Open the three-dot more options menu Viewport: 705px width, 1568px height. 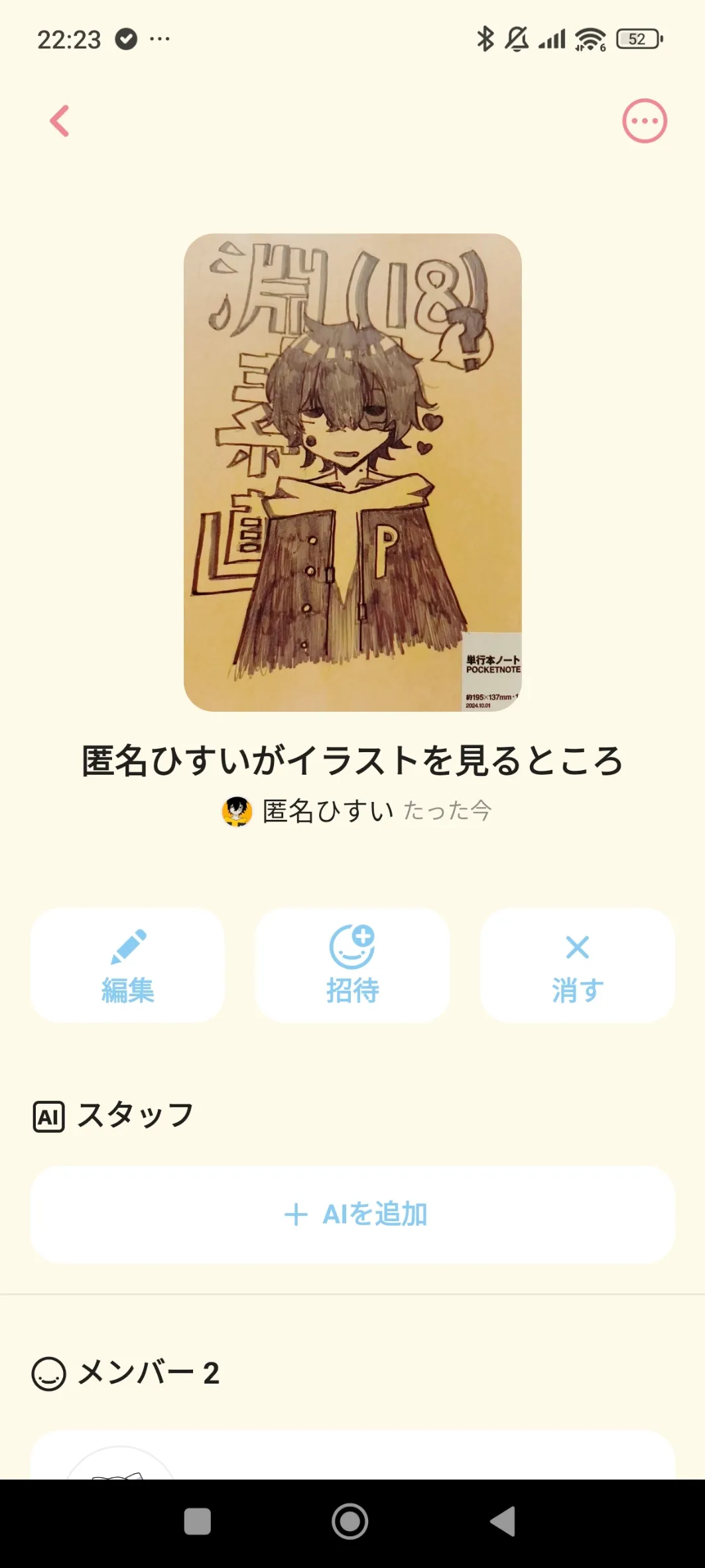click(x=644, y=121)
